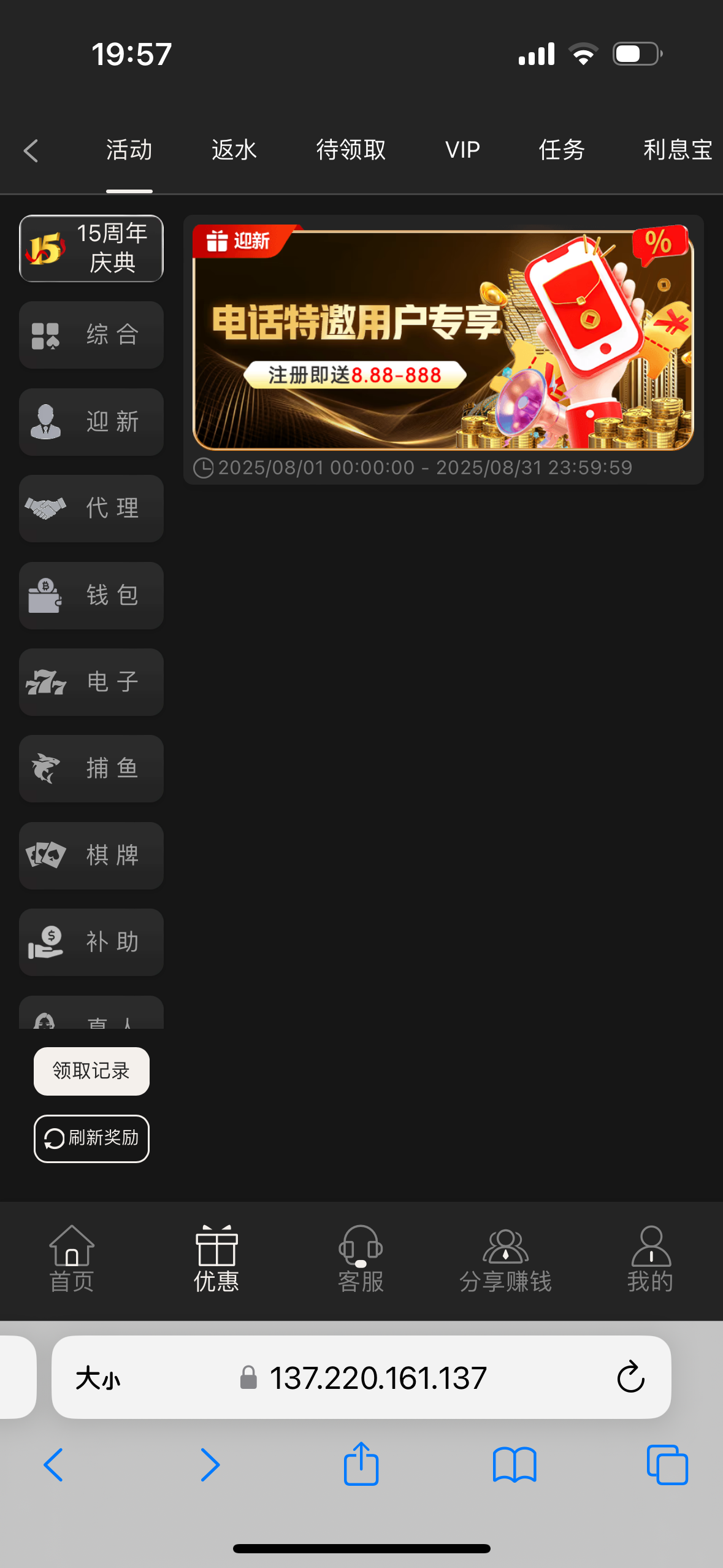Go to the 首页 home tab

coord(72,1259)
